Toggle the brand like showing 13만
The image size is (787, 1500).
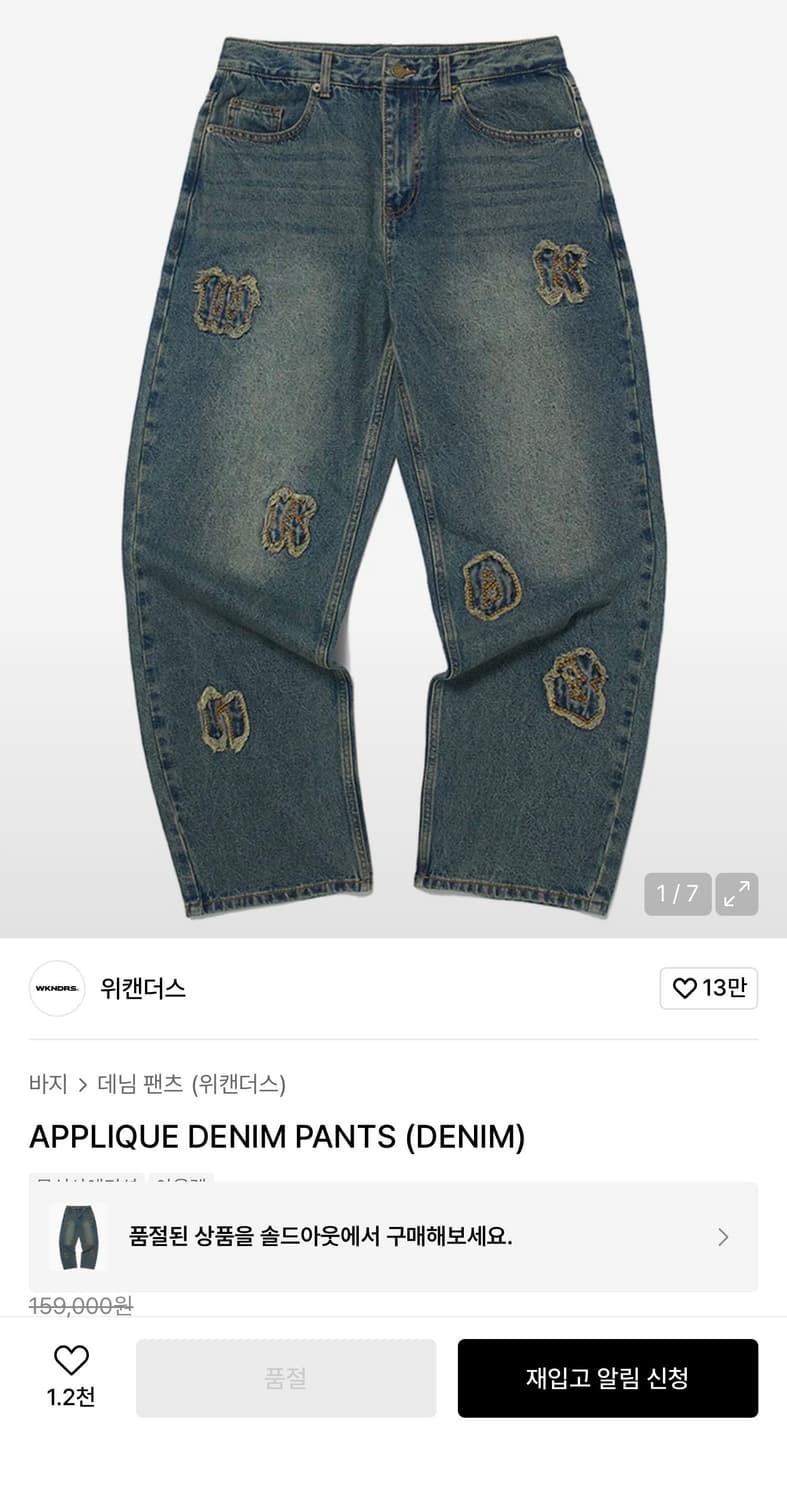pos(709,988)
